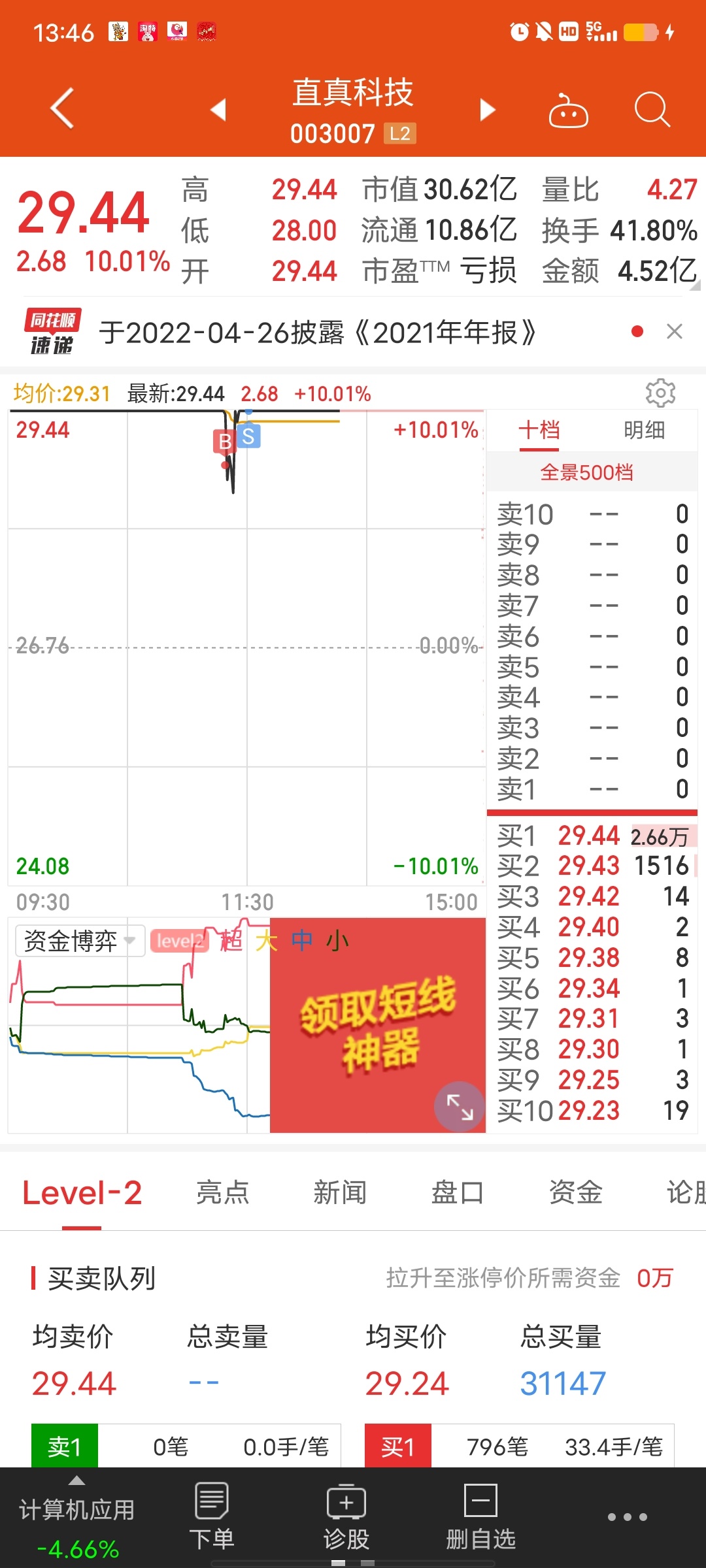Tap the 领取短线神器 promo banner
The width and height of the screenshot is (706, 1568).
tap(378, 1025)
